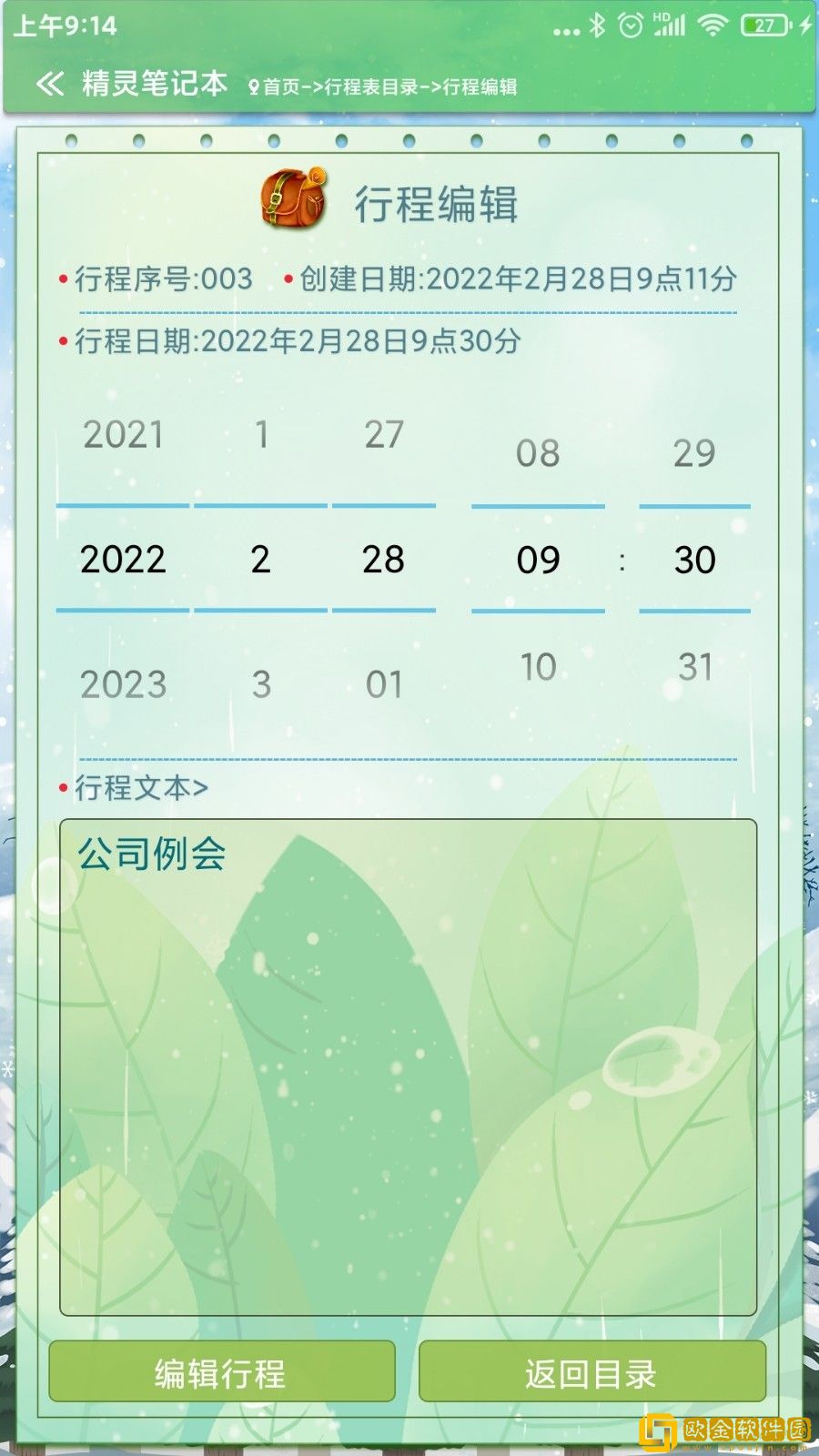The image size is (819, 1456).
Task: Click the alarm clock icon in the status bar
Action: click(630, 27)
